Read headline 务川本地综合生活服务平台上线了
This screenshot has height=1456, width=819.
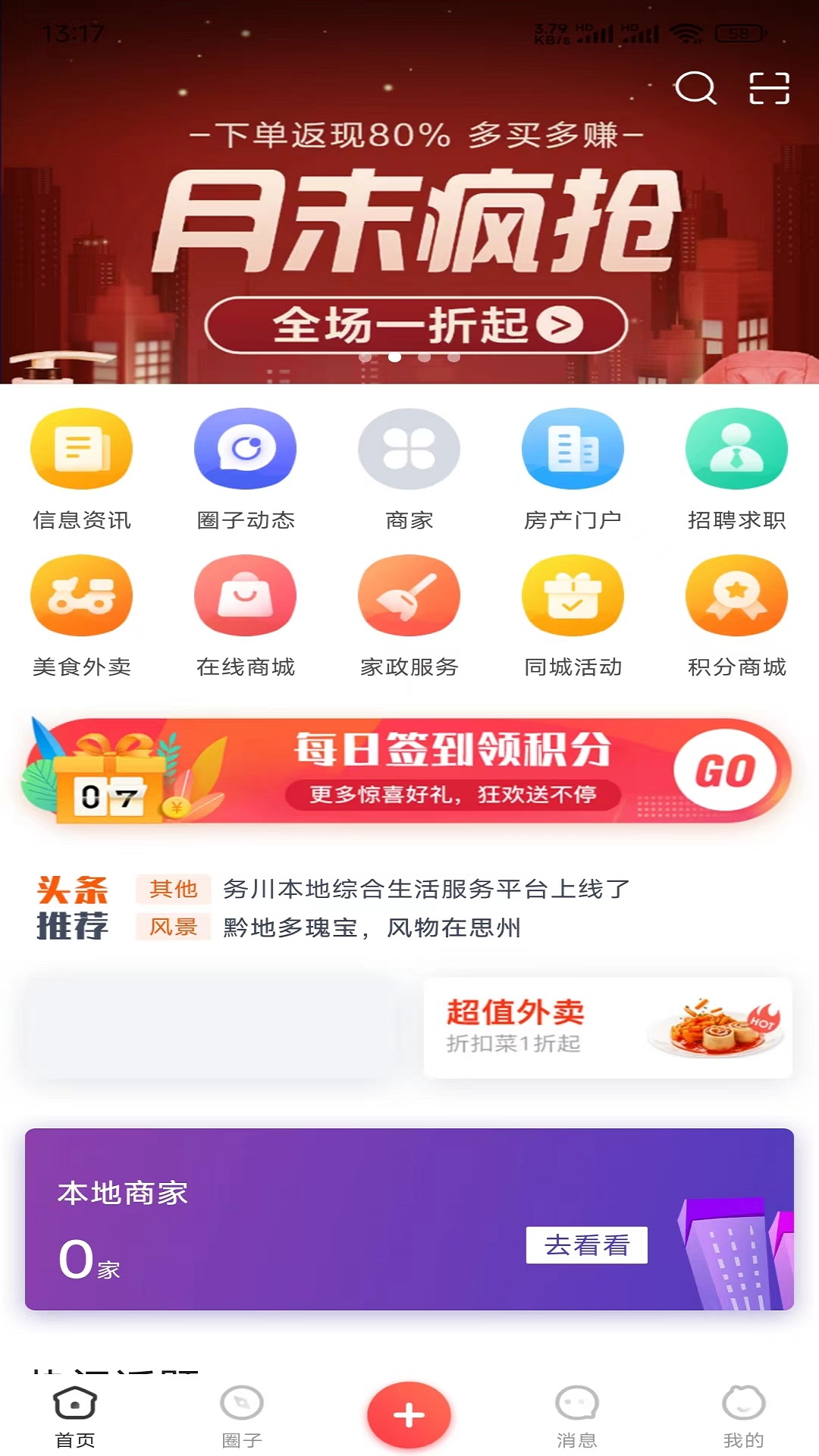(x=426, y=889)
